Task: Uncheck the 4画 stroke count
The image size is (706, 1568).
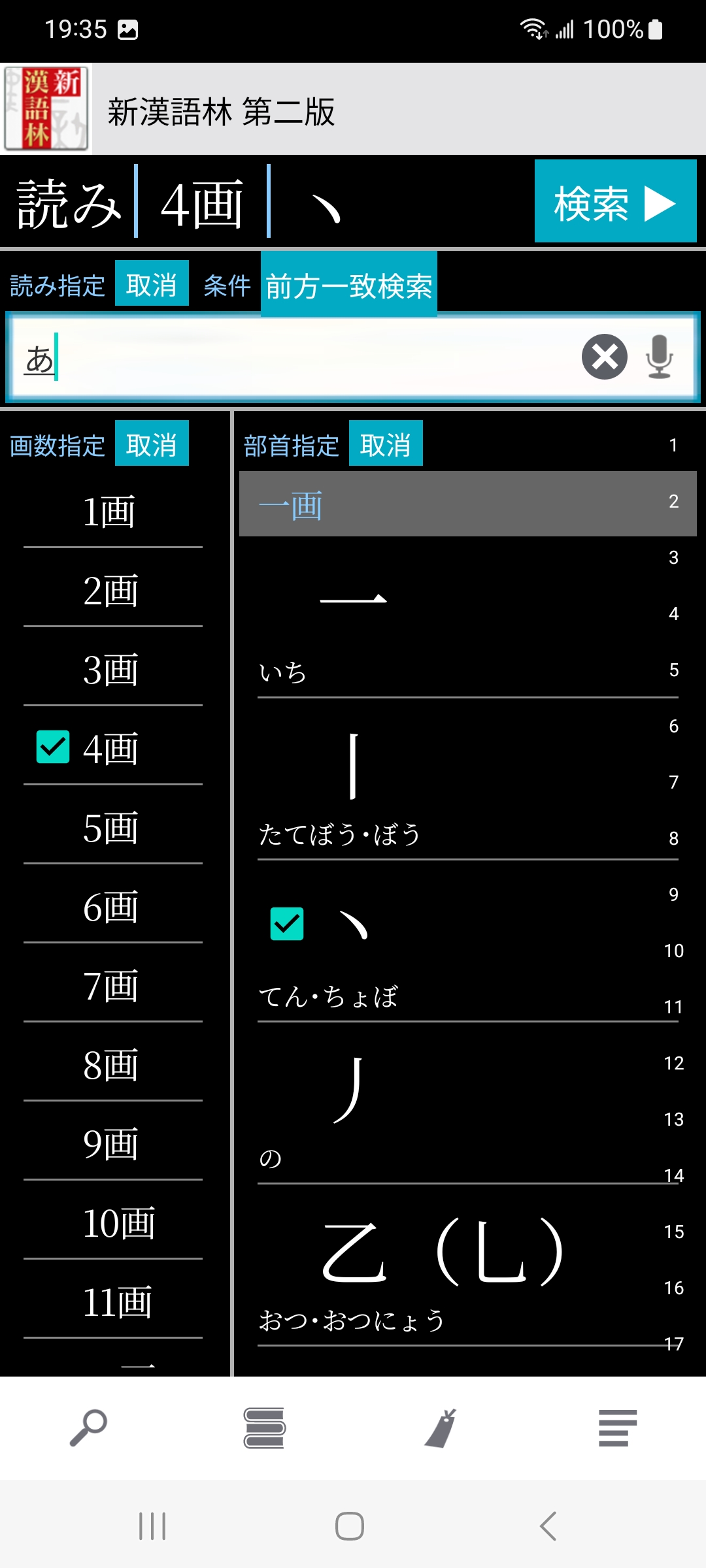Action: (111, 748)
